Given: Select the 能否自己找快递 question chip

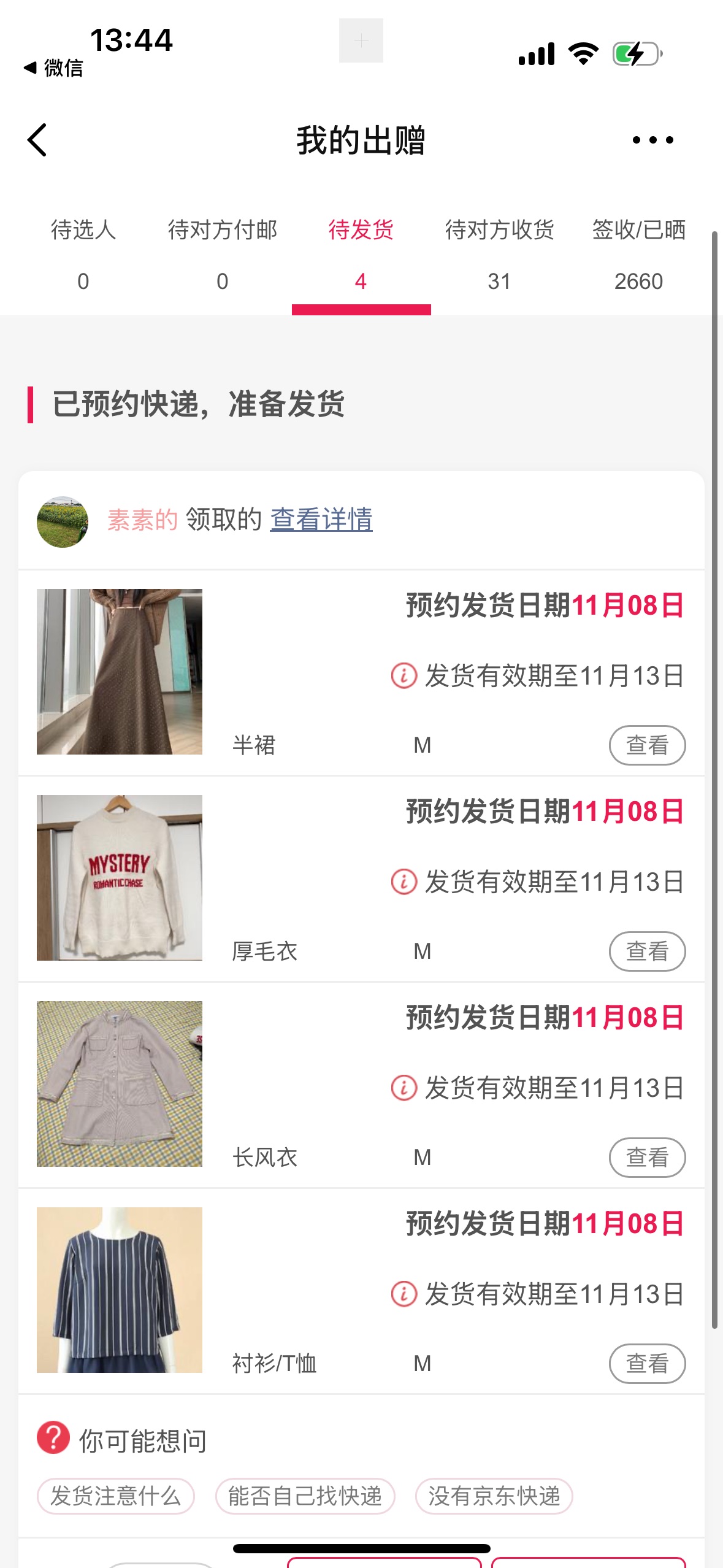Looking at the screenshot, I should click(305, 1496).
